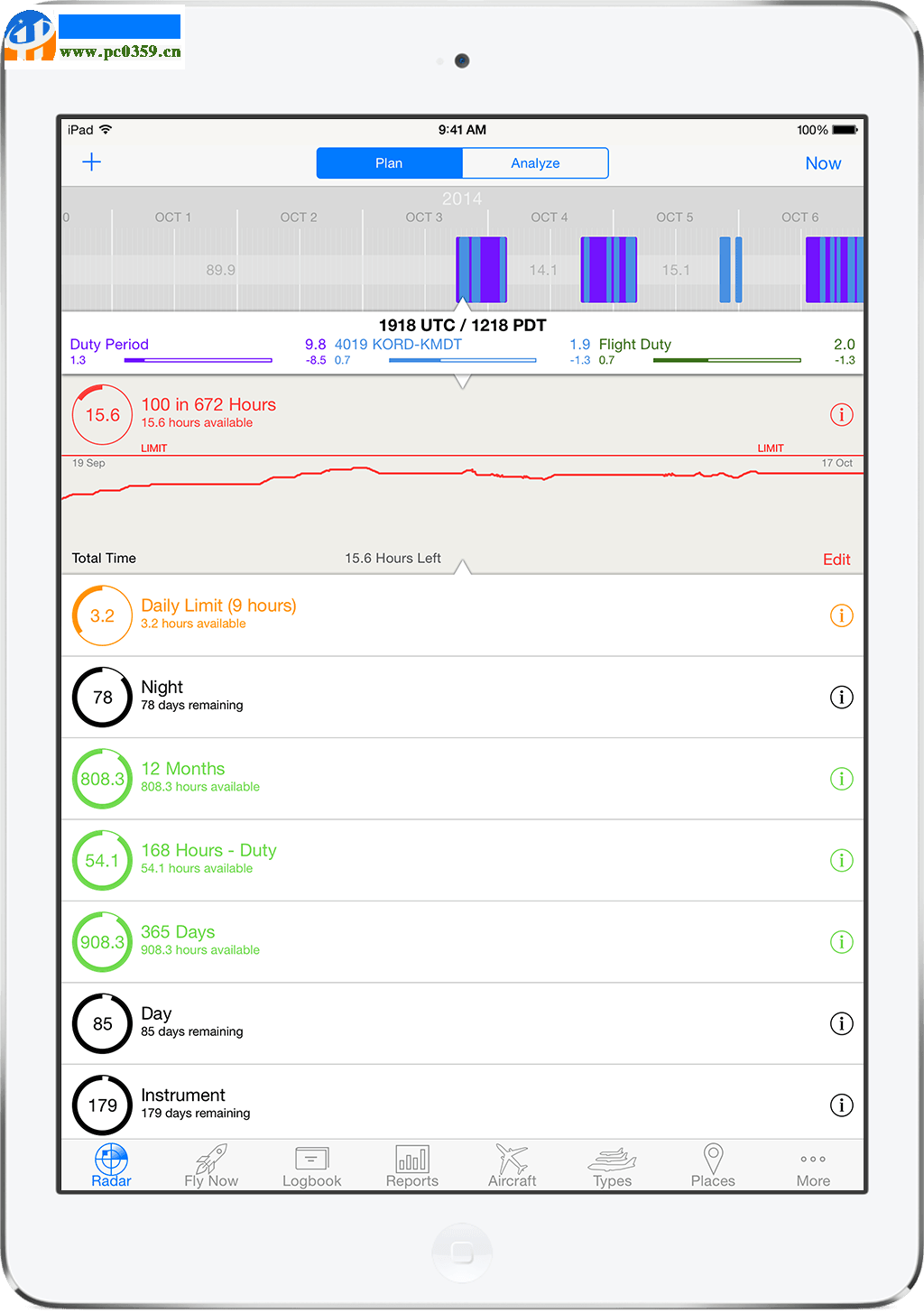Switch to the Analyze segment
924x1313 pixels.
click(x=535, y=163)
